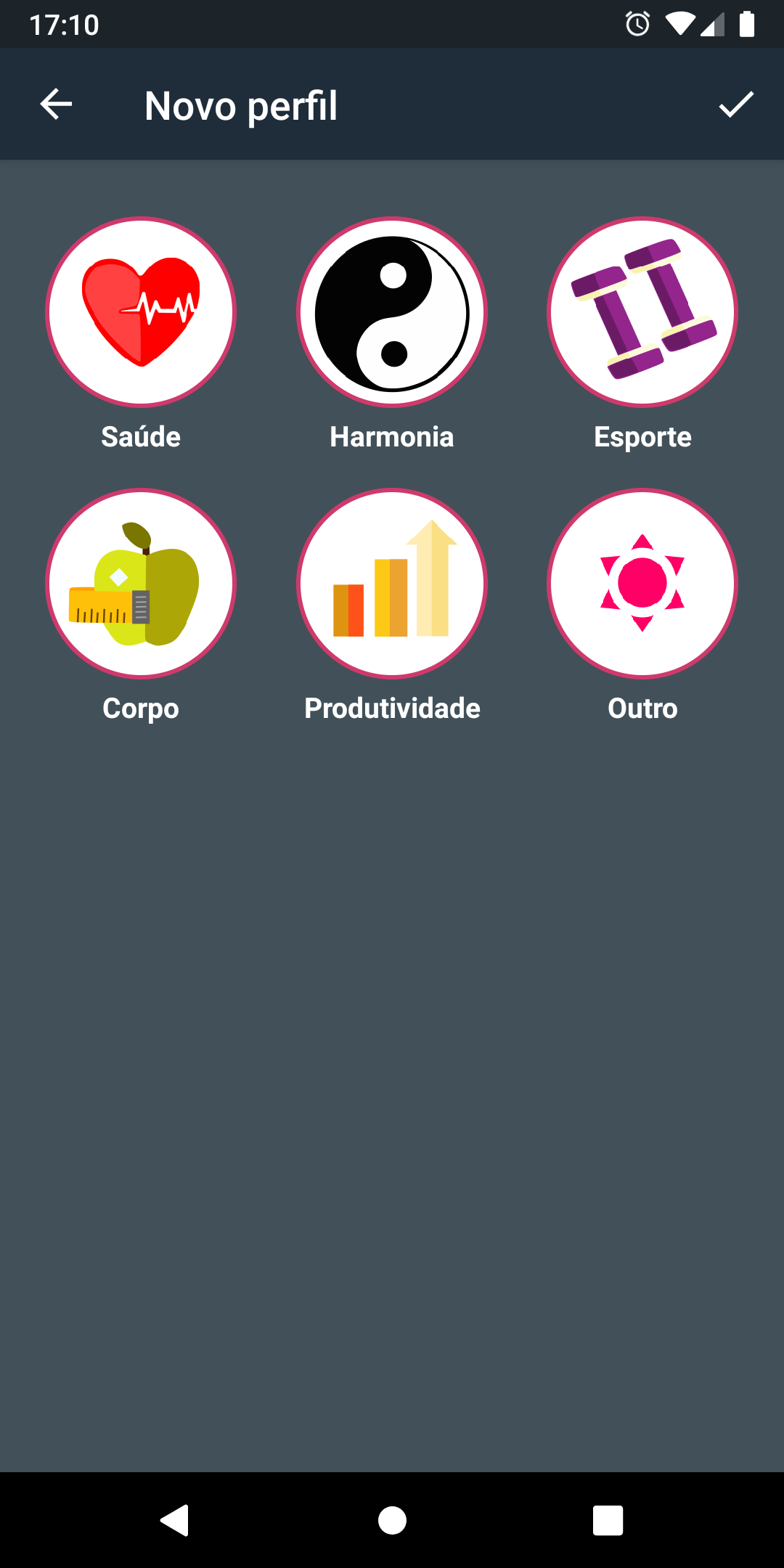Choose the Produtividade chart category
Image resolution: width=784 pixels, height=1568 pixels.
(392, 584)
